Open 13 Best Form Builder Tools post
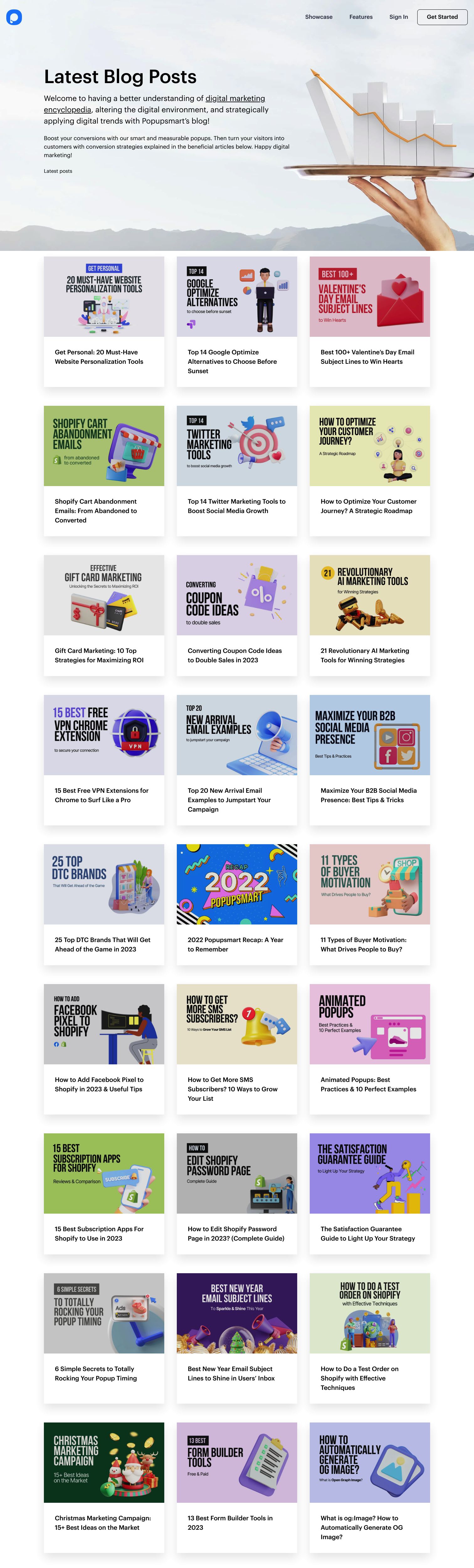Screen dimensions: 474x1568 click(229, 1522)
